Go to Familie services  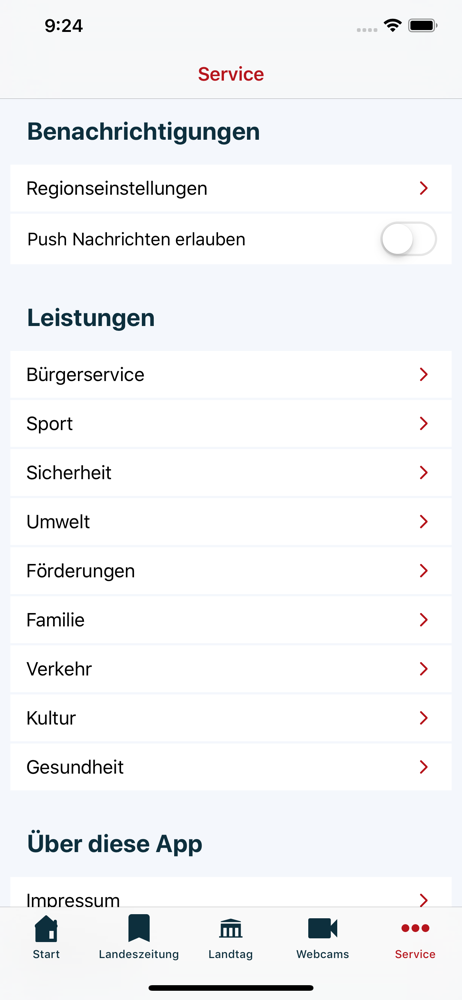231,620
